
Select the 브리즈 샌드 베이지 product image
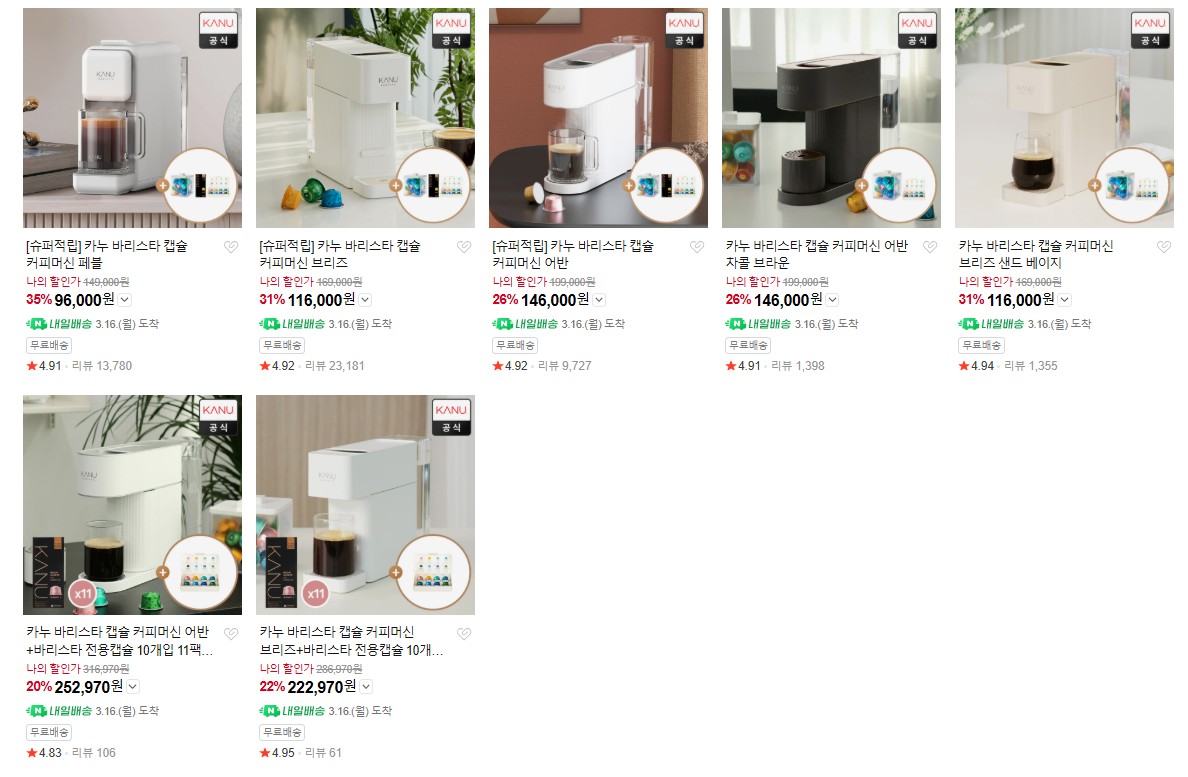(x=1064, y=118)
